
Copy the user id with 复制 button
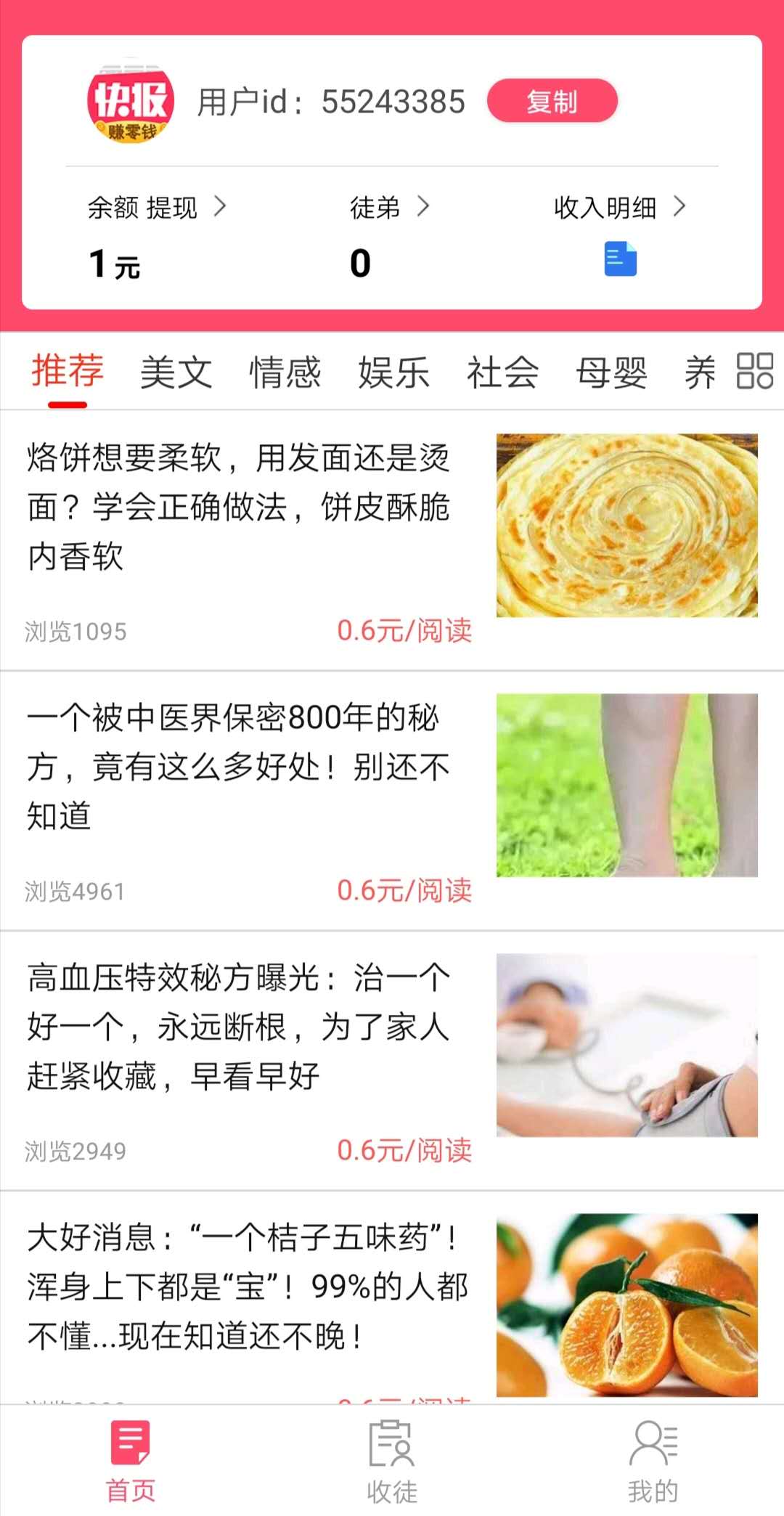coord(552,101)
